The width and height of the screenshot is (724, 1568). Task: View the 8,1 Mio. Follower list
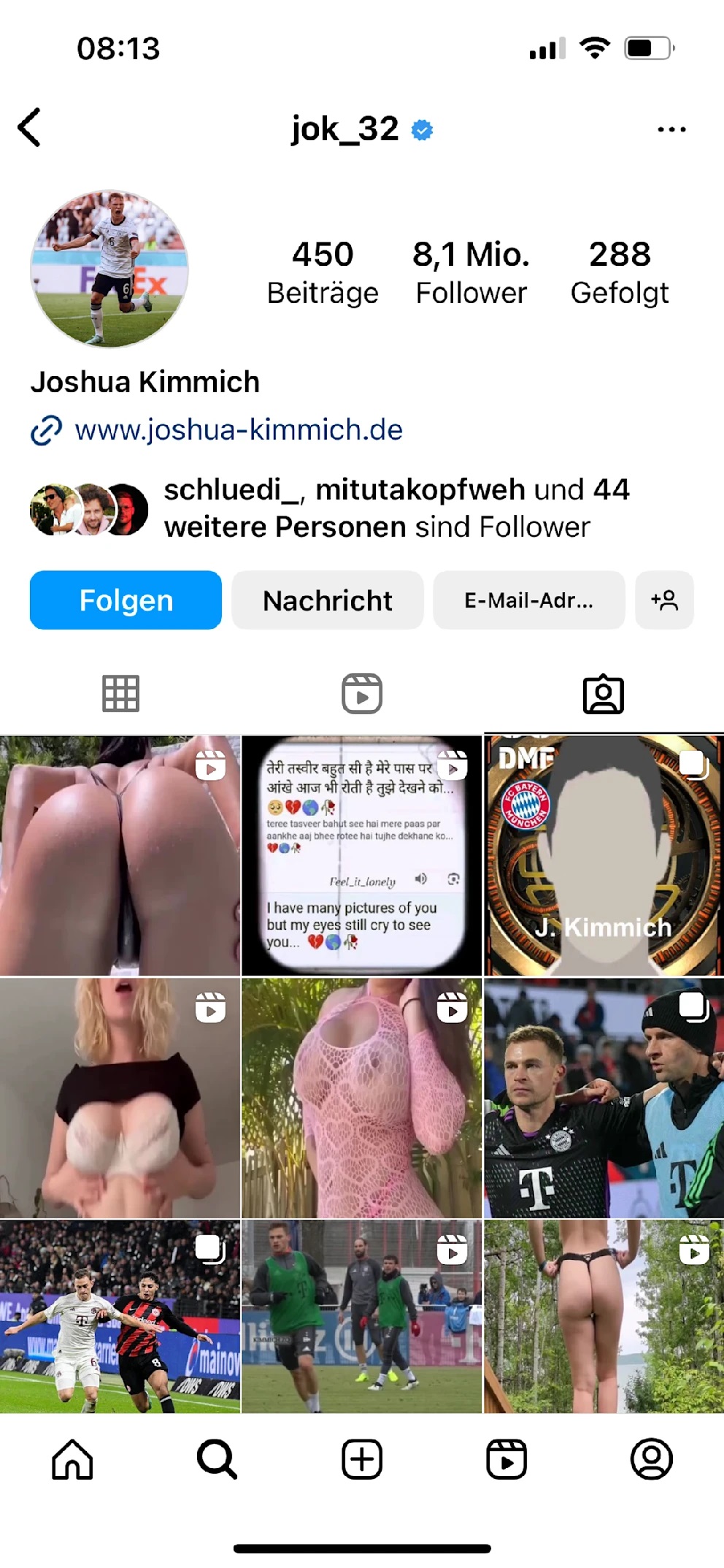(471, 272)
